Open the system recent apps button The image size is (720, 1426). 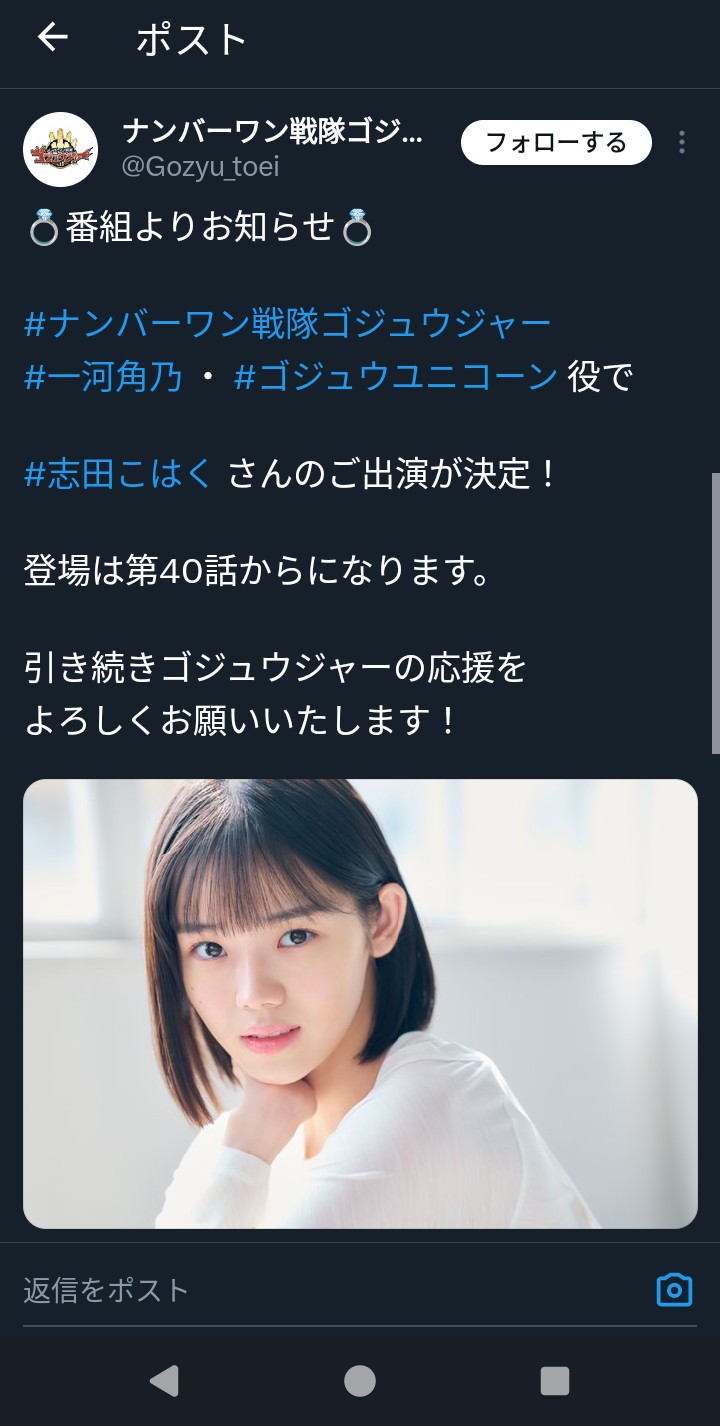(554, 1381)
